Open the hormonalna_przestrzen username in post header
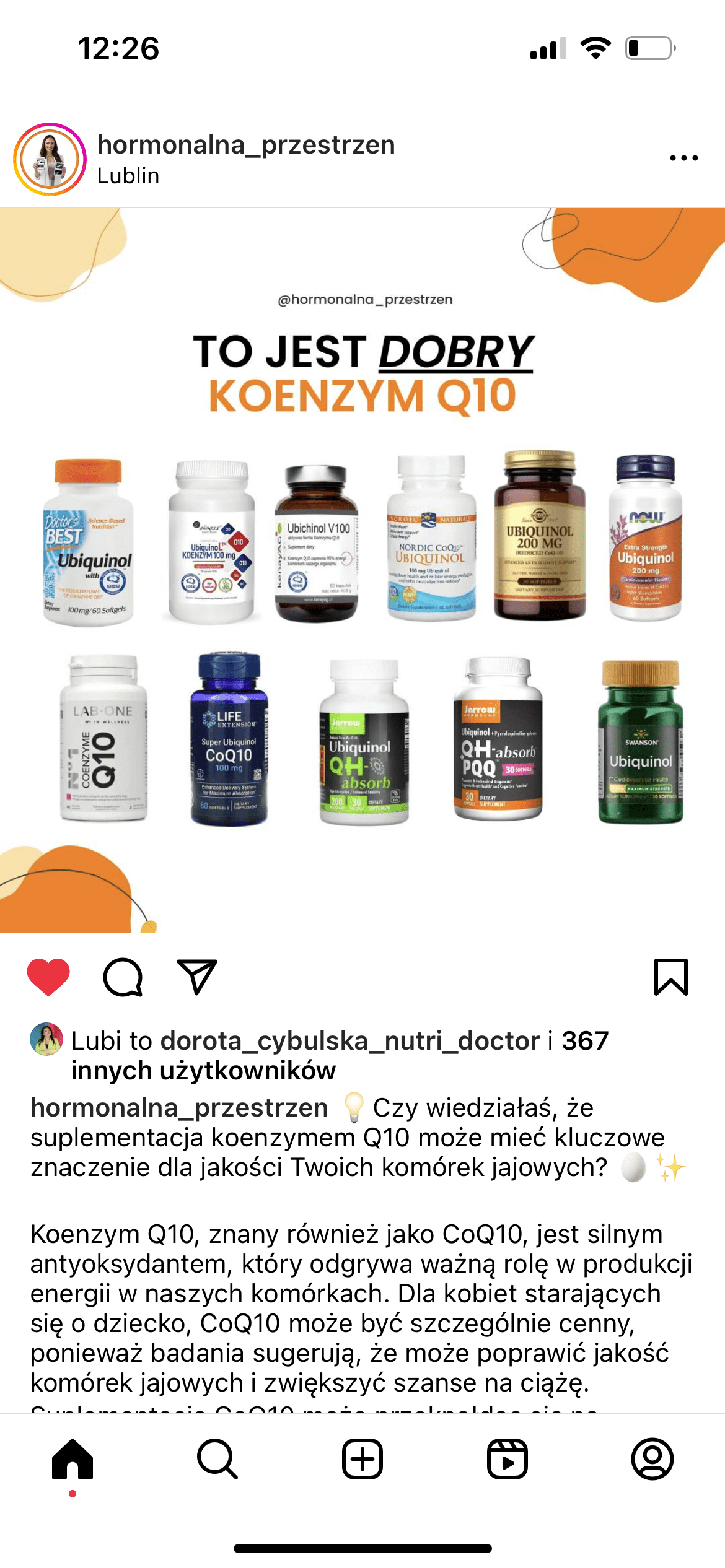The width and height of the screenshot is (725, 1568). click(x=246, y=145)
